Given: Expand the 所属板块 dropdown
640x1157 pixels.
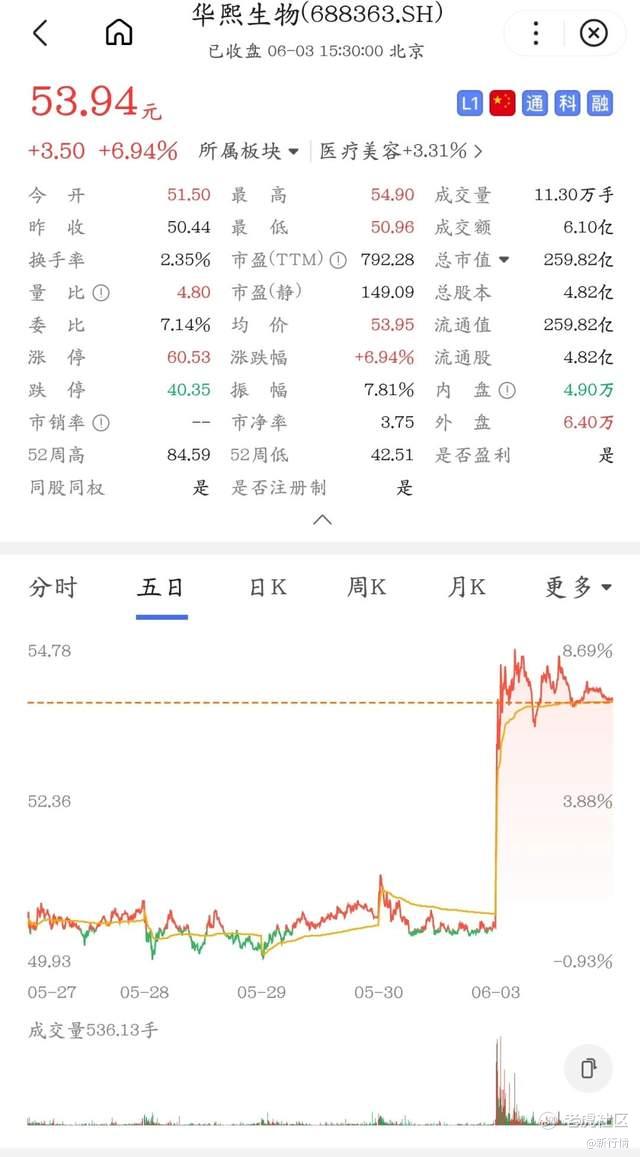Looking at the screenshot, I should click(249, 151).
